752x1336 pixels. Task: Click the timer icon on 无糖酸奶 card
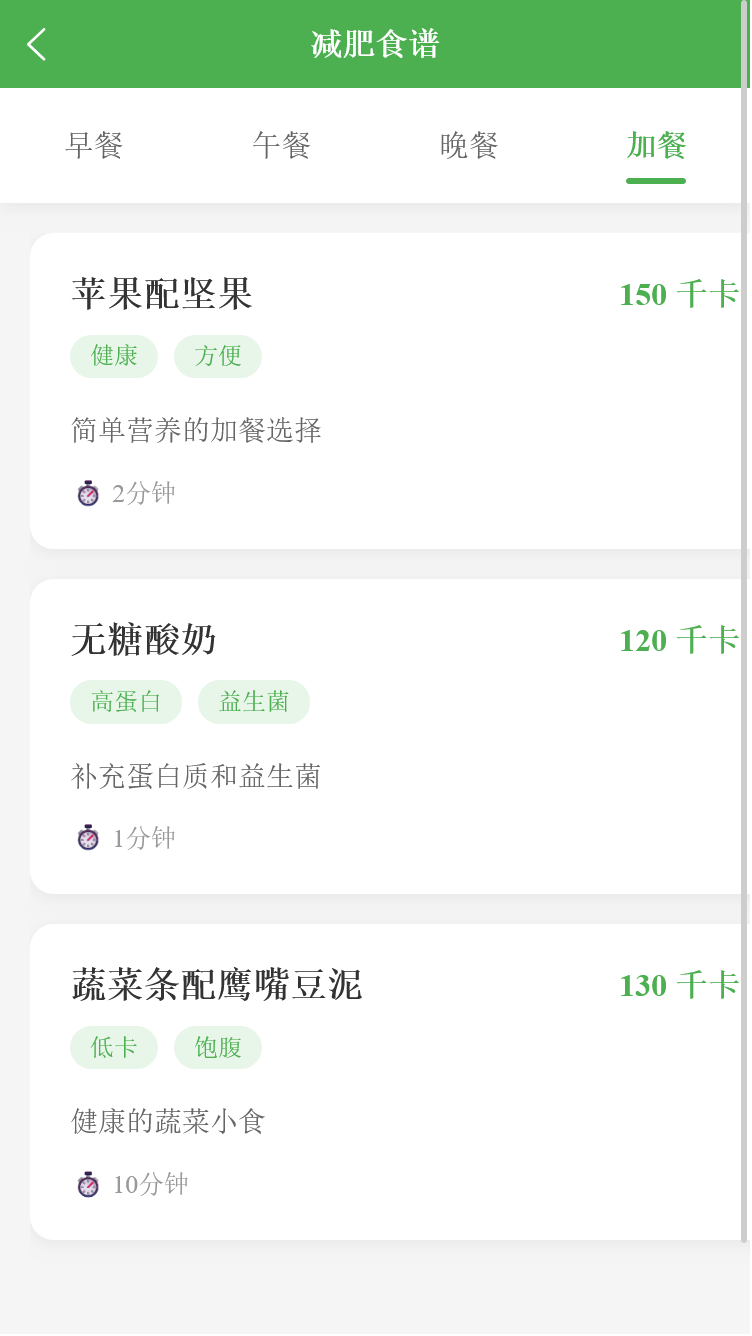pyautogui.click(x=88, y=838)
